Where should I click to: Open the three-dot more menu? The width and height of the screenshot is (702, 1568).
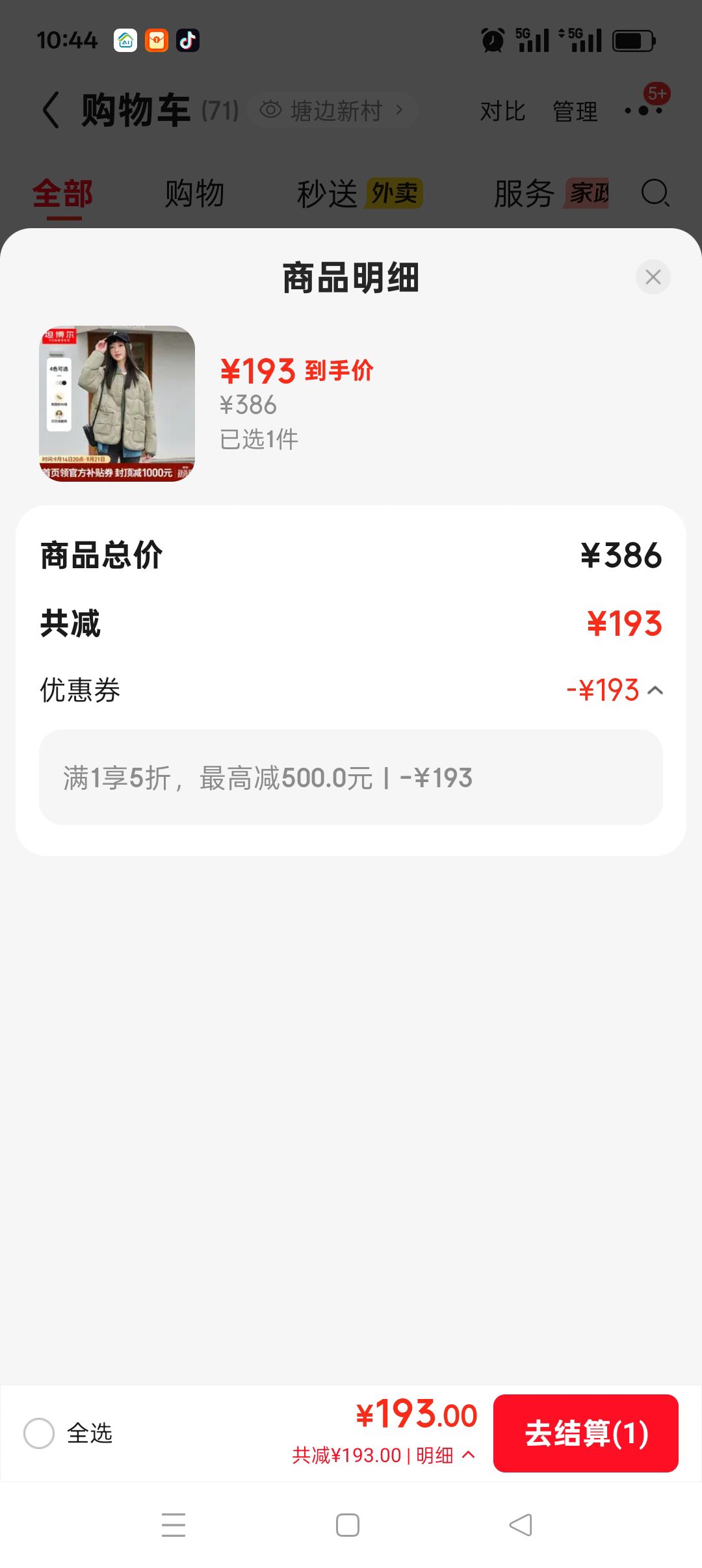(643, 110)
